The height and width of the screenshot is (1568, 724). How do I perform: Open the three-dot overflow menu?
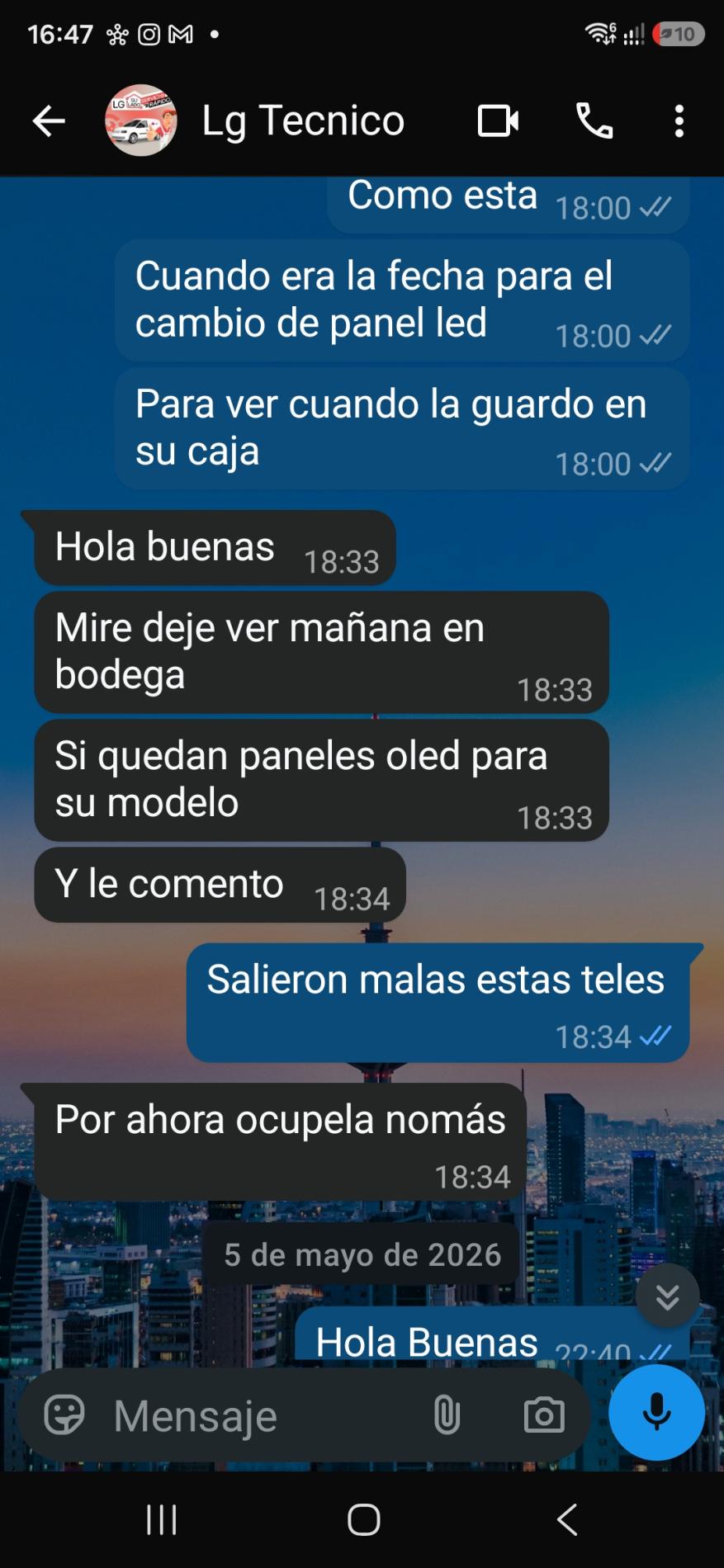click(679, 121)
